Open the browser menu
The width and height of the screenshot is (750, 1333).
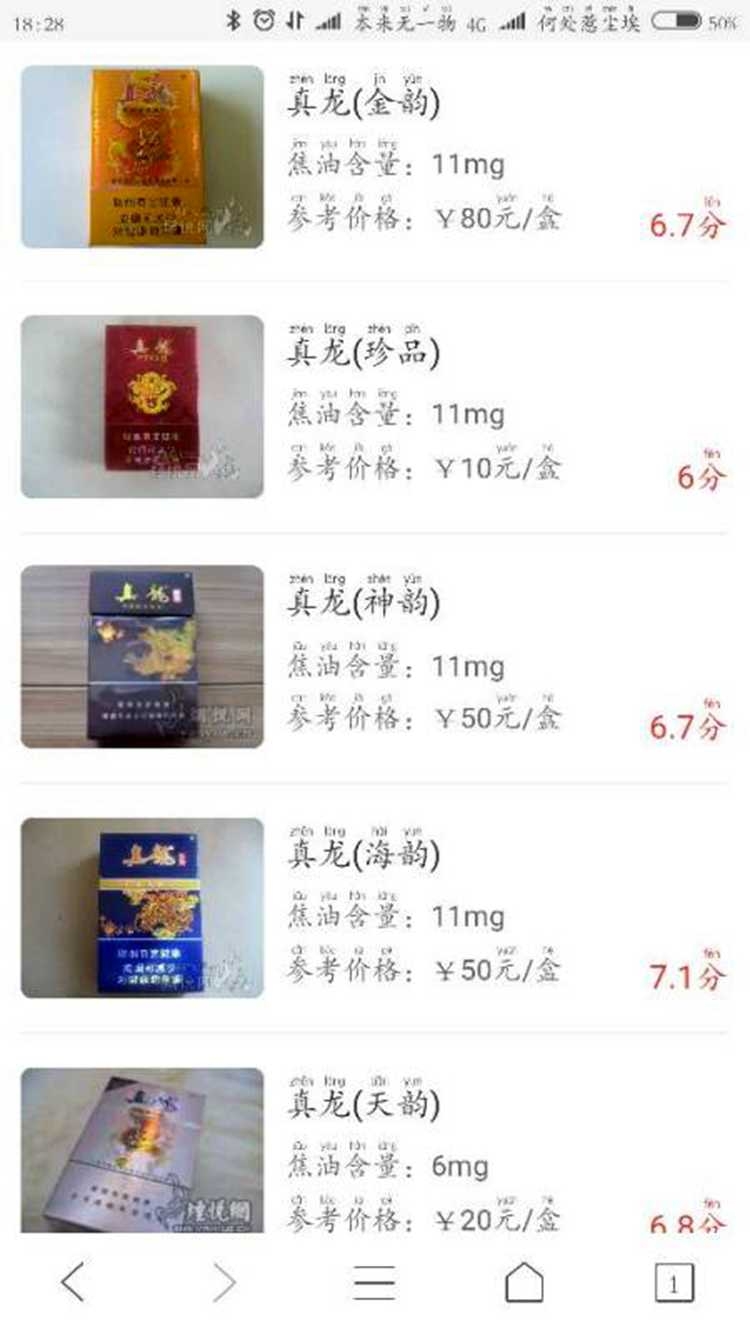click(374, 1282)
